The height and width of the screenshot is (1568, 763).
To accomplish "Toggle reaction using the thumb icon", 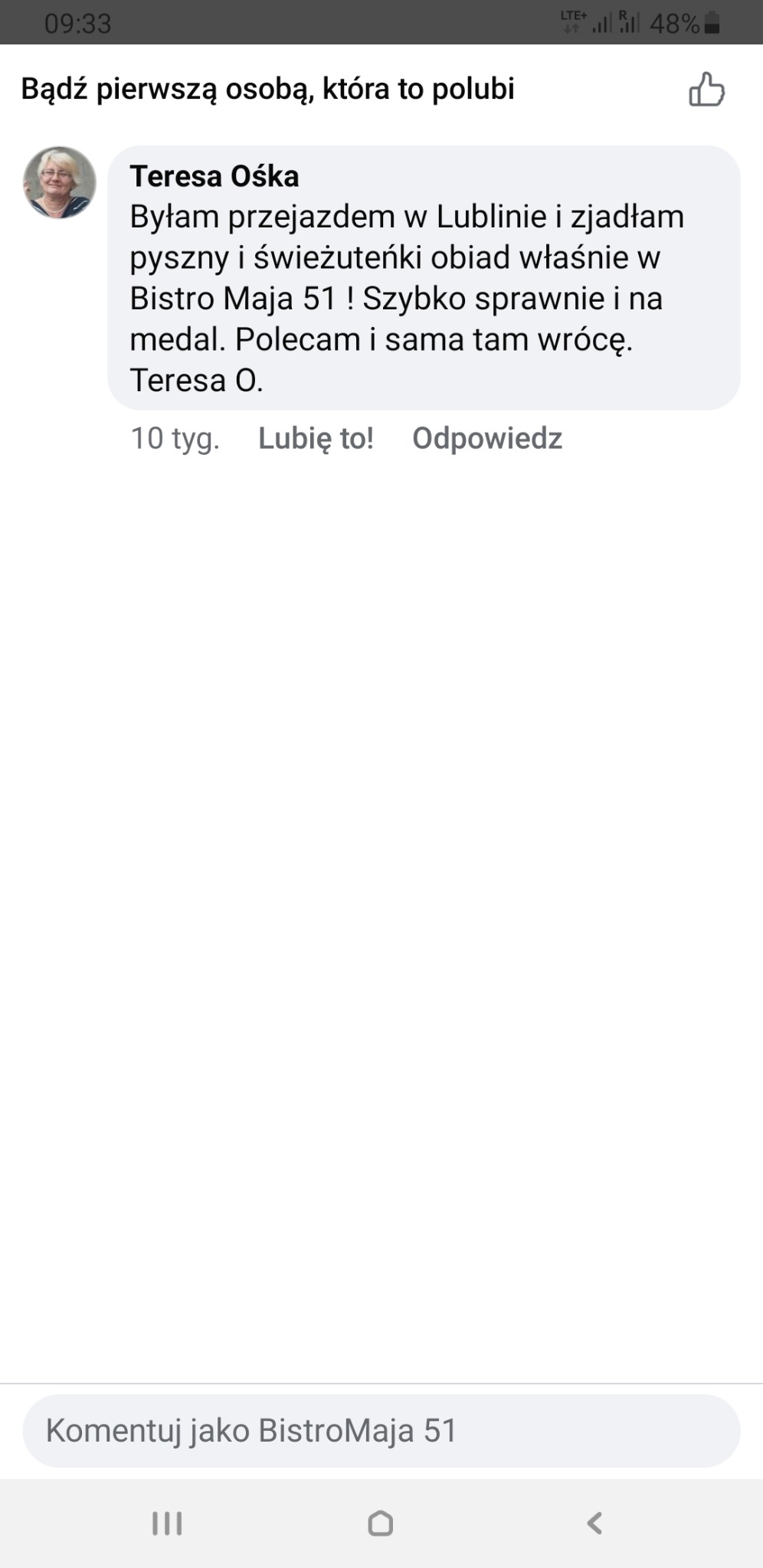I will (705, 89).
